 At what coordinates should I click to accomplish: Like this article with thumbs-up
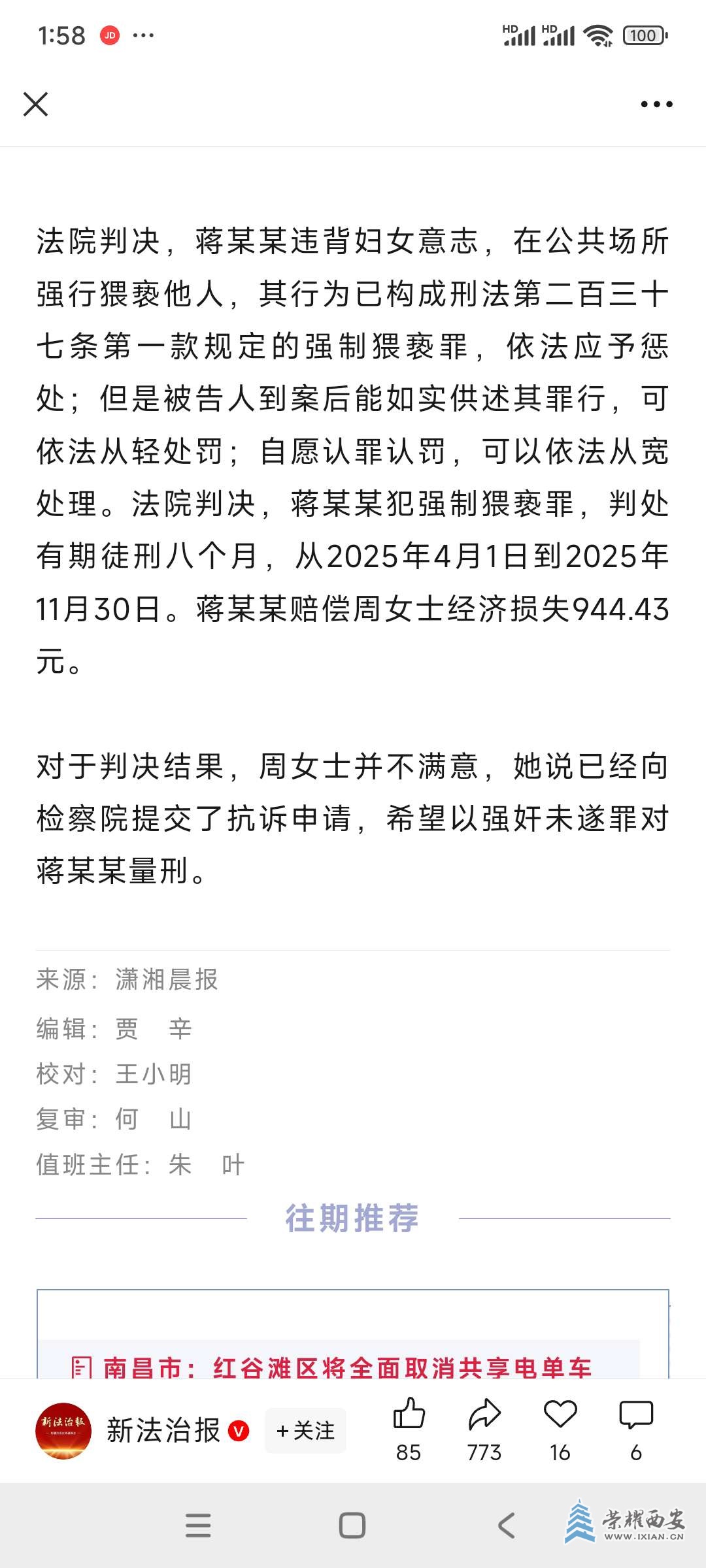(409, 1416)
